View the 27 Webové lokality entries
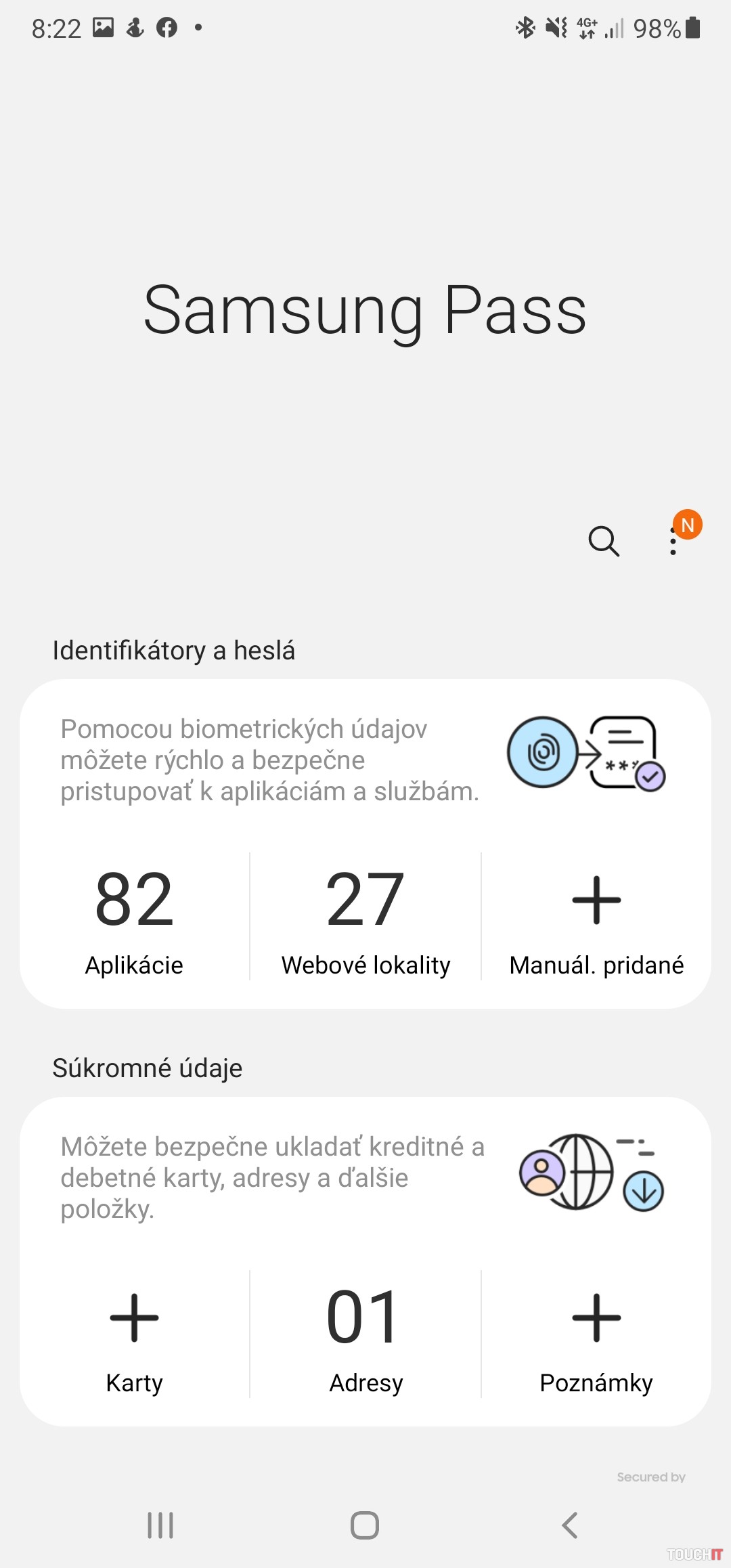The height and width of the screenshot is (1568, 731). [x=365, y=917]
